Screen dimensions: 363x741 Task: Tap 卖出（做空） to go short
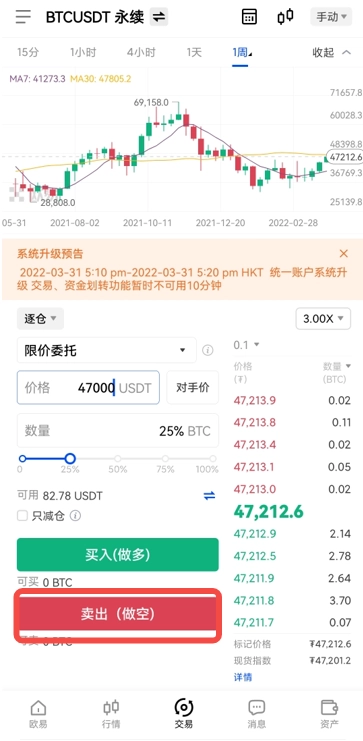[x=118, y=614]
